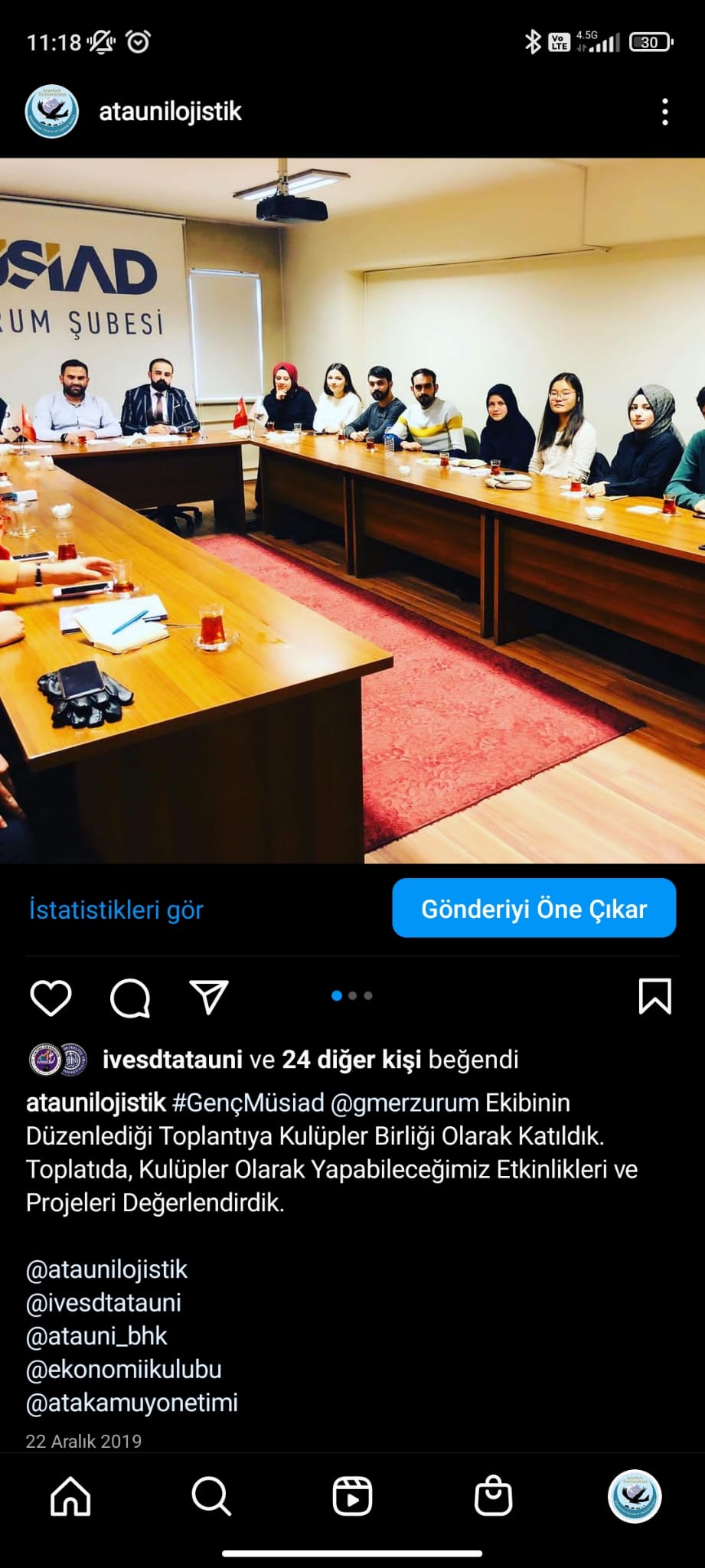705x1568 pixels.
Task: Open the #GençMüsiad hashtag
Action: tap(248, 1102)
